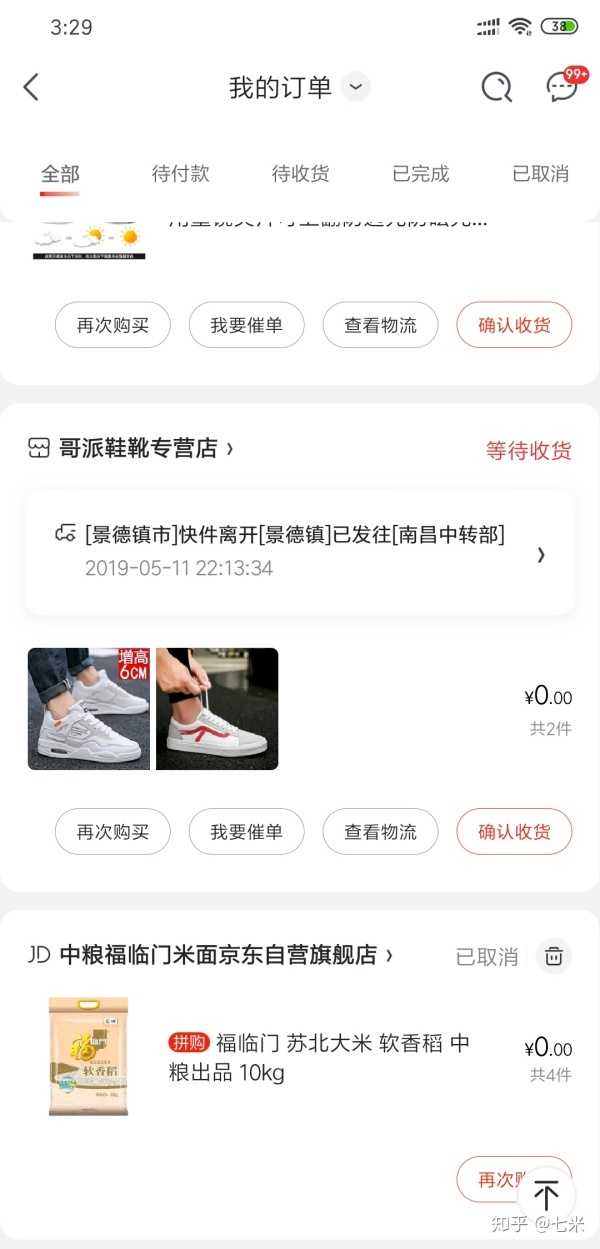Expand the 我的订单 title dropdown
The image size is (600, 1249).
355,87
